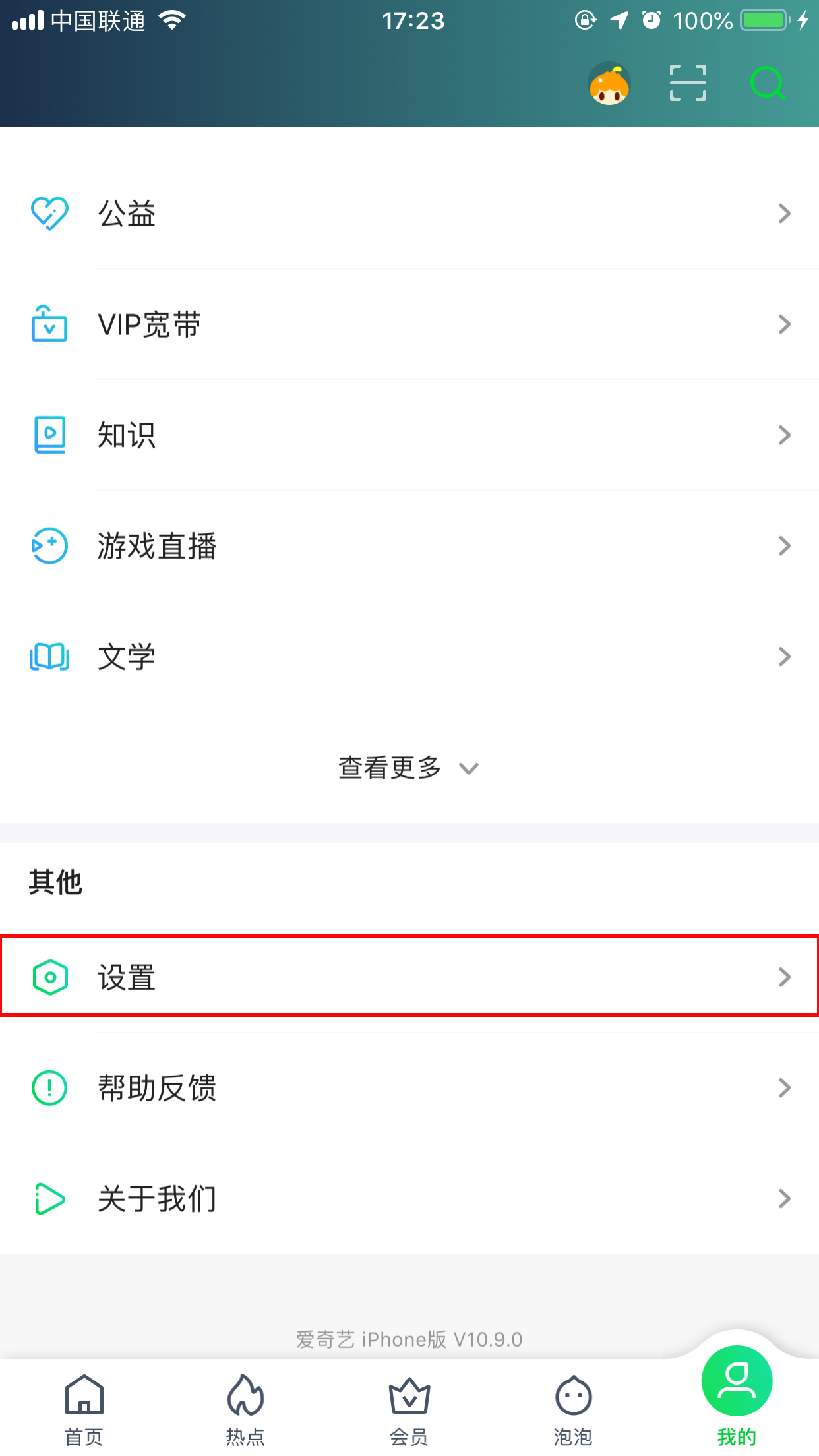Image resolution: width=819 pixels, height=1456 pixels.
Task: Open 关于我们 about page
Action: (x=156, y=1199)
